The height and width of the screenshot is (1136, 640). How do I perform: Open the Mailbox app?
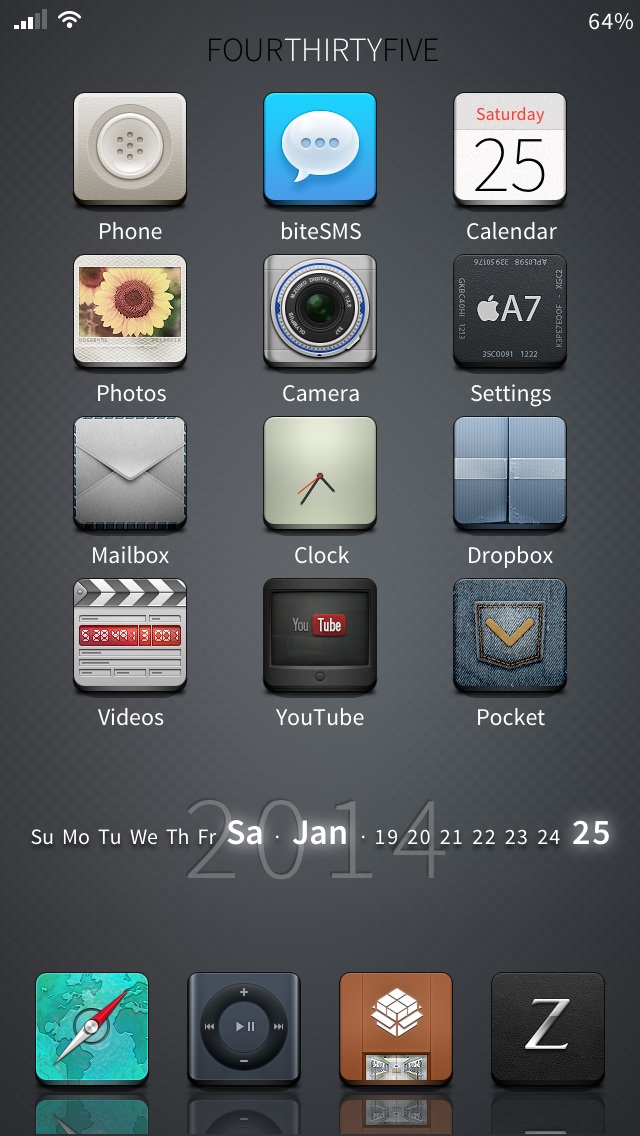point(130,473)
